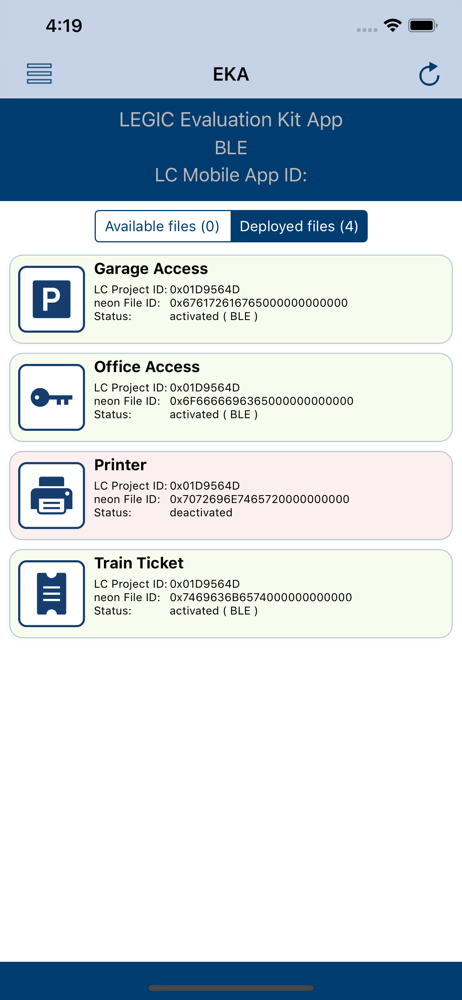Tap the refresh icon
Viewport: 462px width, 1000px height.
[429, 74]
